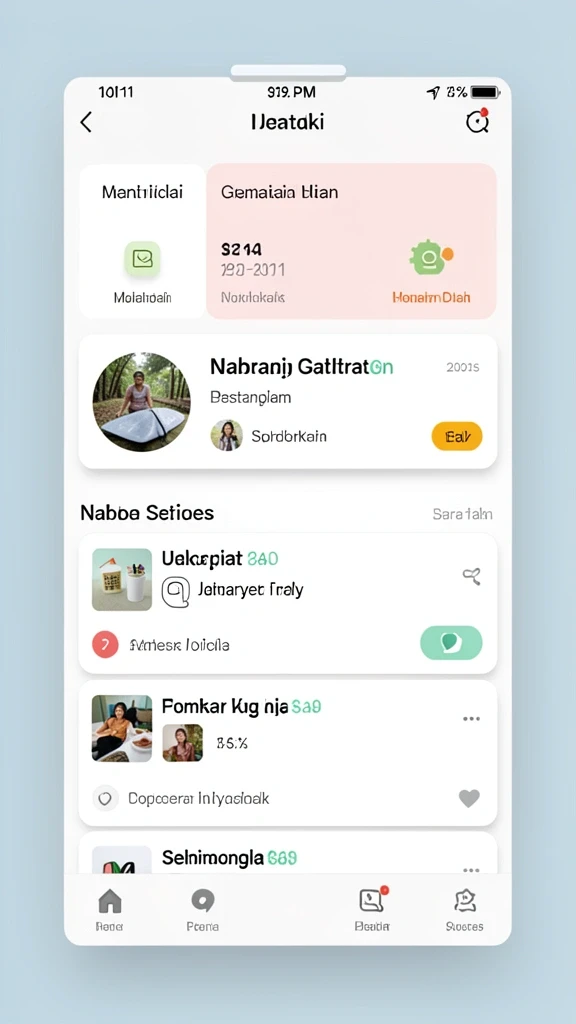This screenshot has height=1024, width=576.
Task: Open the Sara link beside Nabba Setioes
Action: click(x=462, y=515)
